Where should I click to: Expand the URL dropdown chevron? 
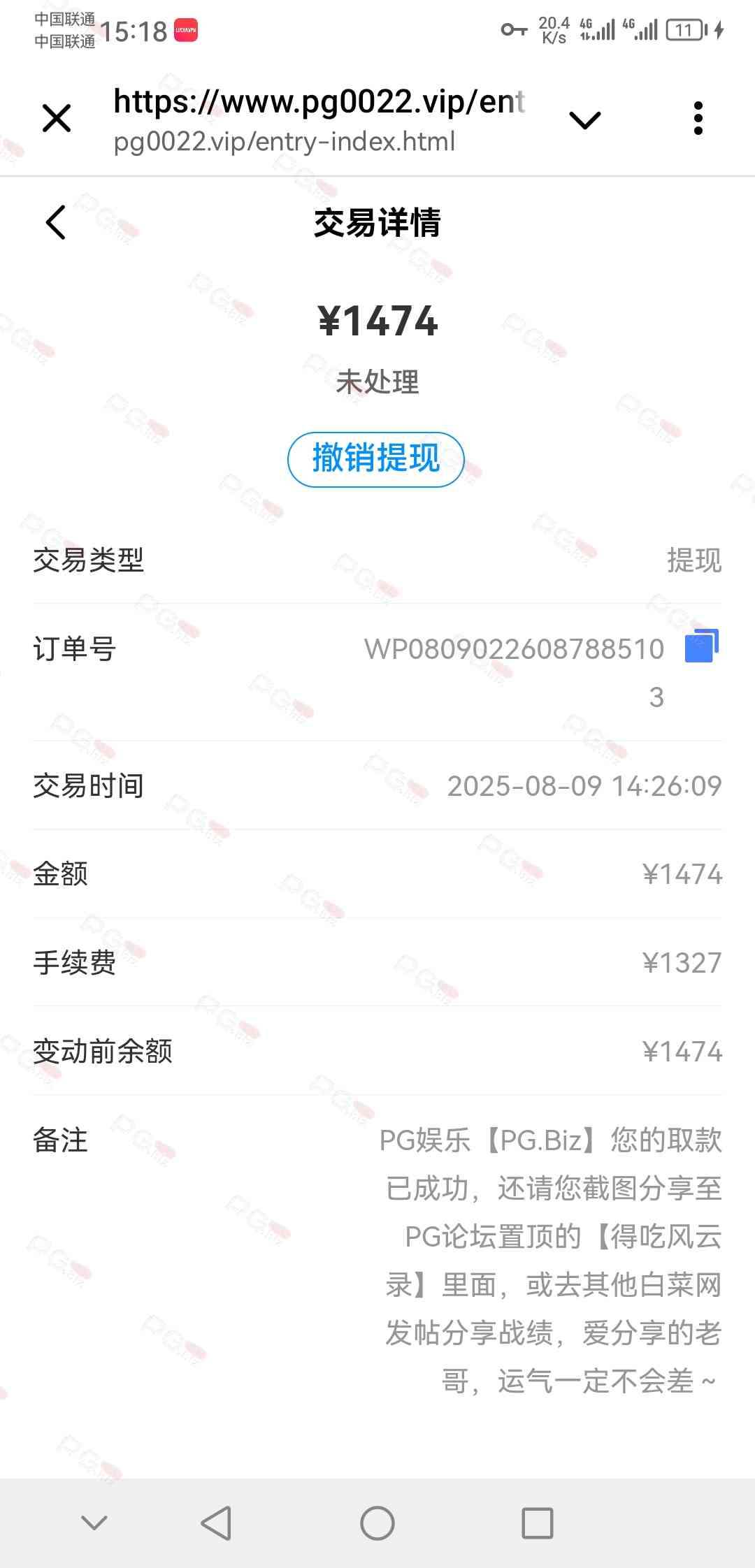(585, 120)
